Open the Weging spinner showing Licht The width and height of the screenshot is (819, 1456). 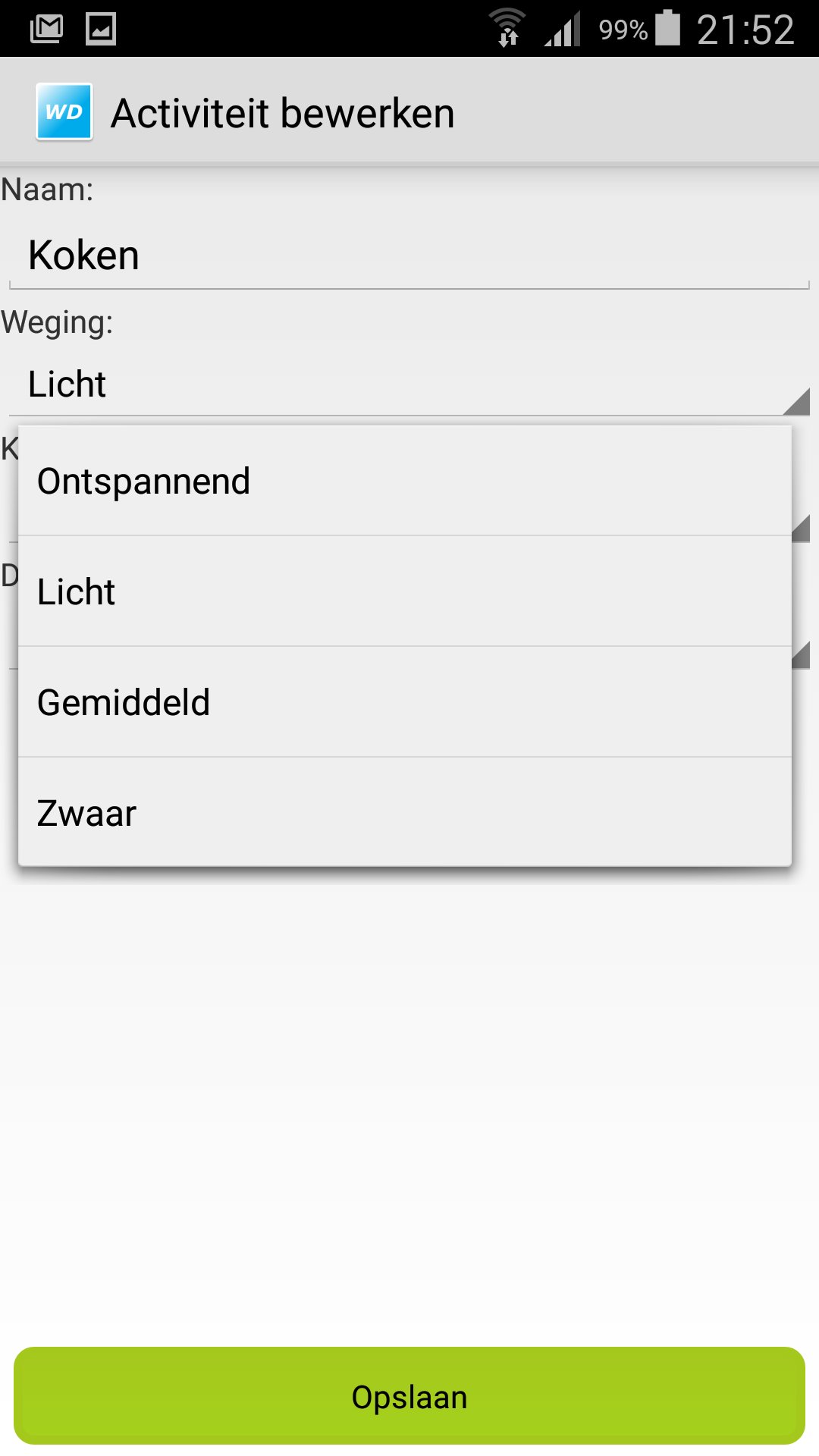tap(409, 384)
